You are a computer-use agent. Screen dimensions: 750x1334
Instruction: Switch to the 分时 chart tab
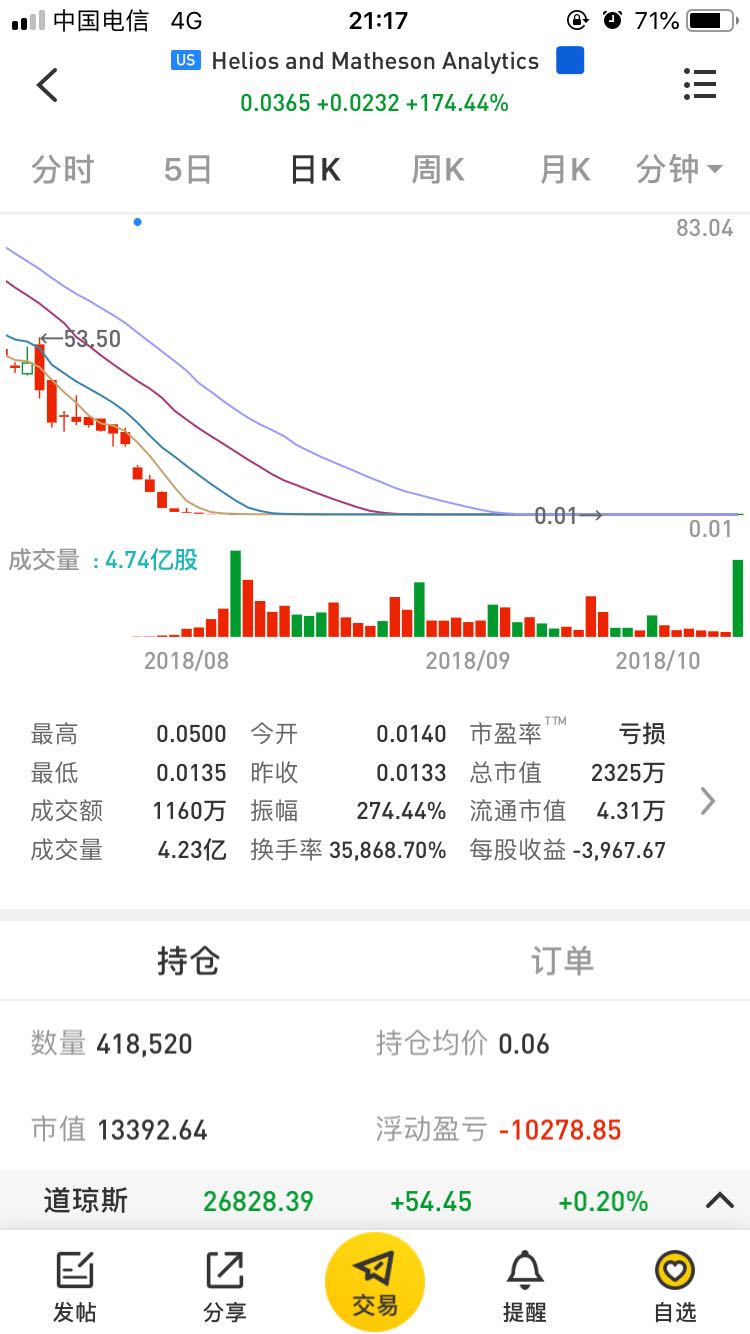pyautogui.click(x=62, y=170)
